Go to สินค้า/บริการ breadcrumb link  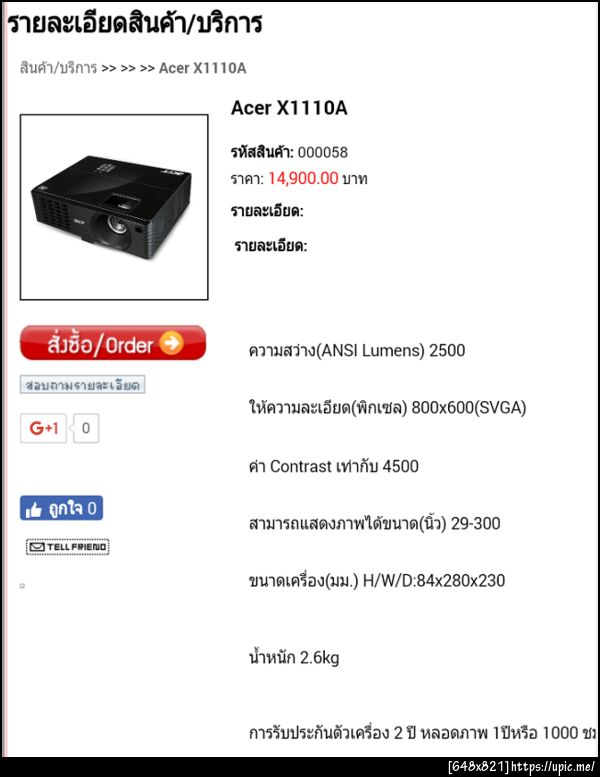tap(58, 68)
